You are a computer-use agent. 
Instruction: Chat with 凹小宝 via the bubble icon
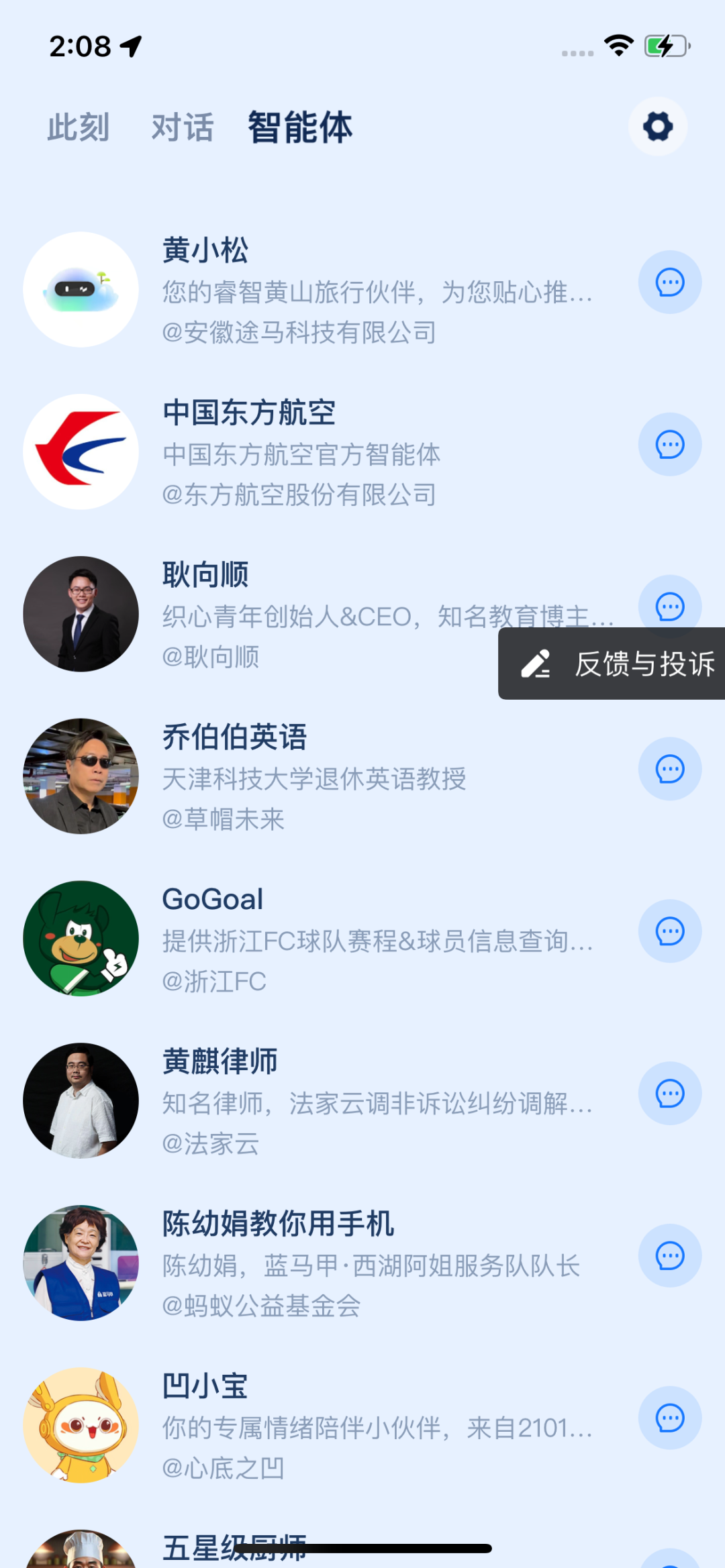pyautogui.click(x=669, y=1419)
